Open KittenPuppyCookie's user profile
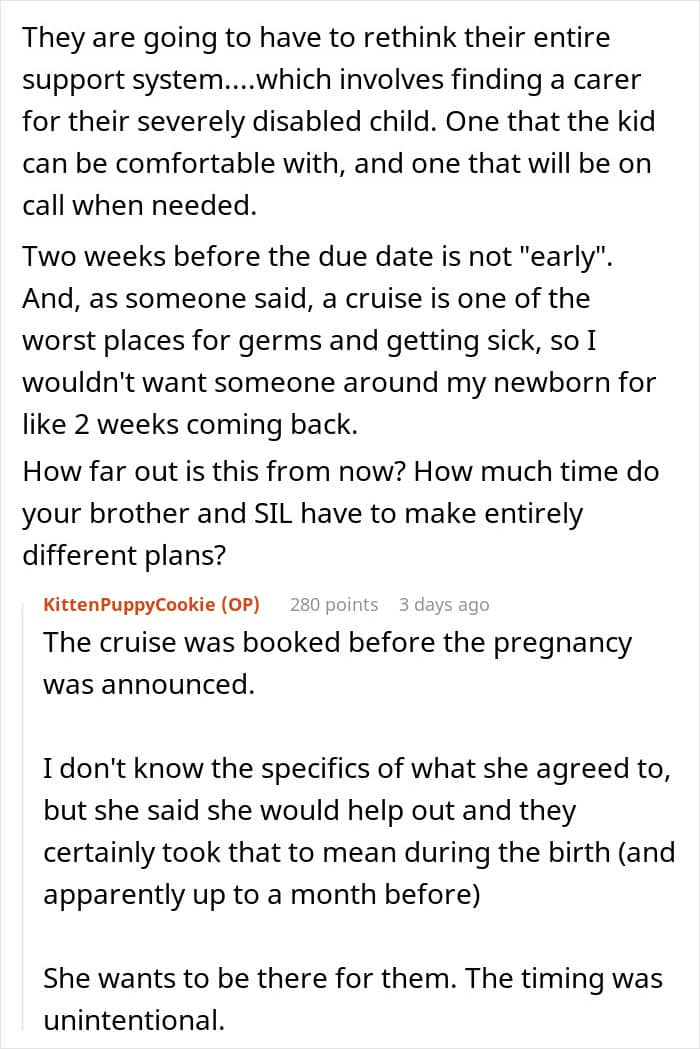This screenshot has height=1049, width=700. [x=129, y=604]
